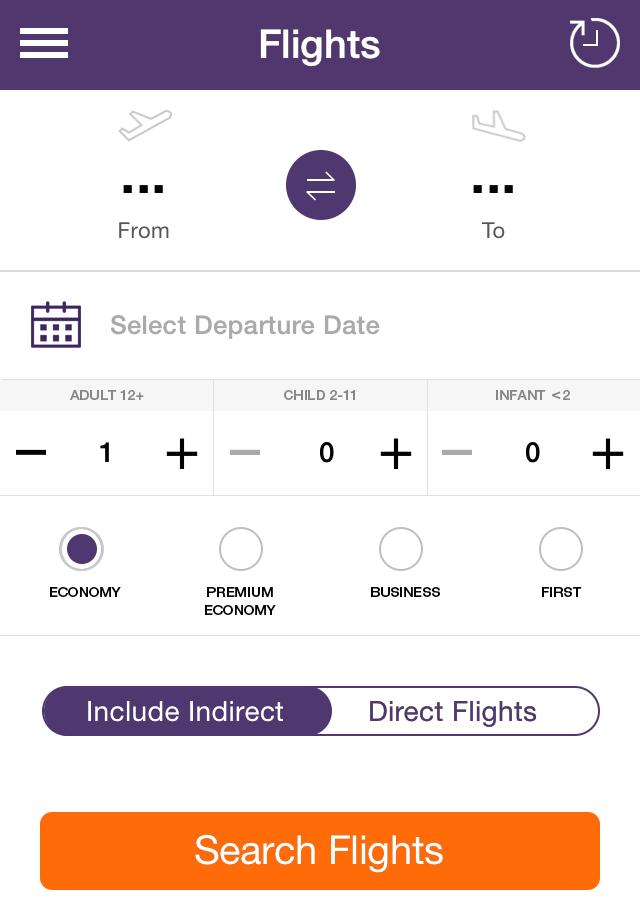Select Departure Date
The image size is (640, 920).
[244, 325]
